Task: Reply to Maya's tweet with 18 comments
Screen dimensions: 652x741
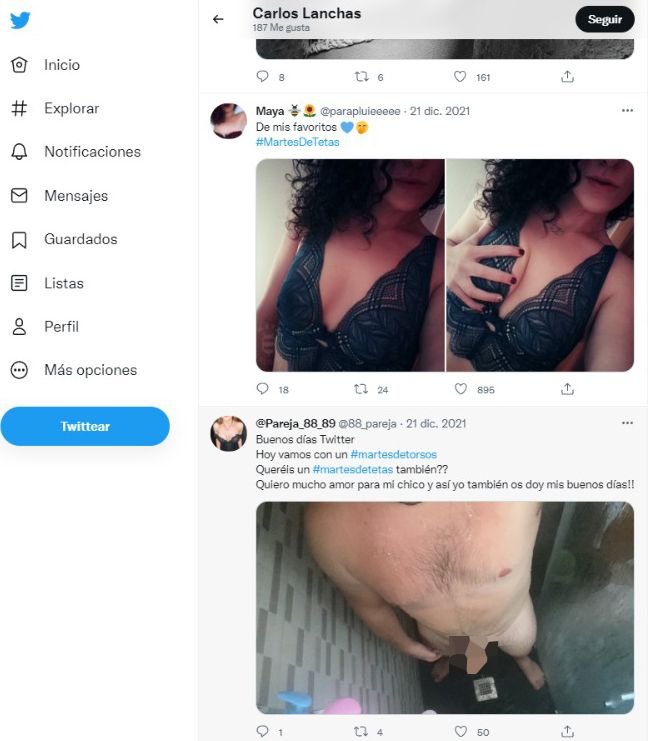Action: pos(263,389)
